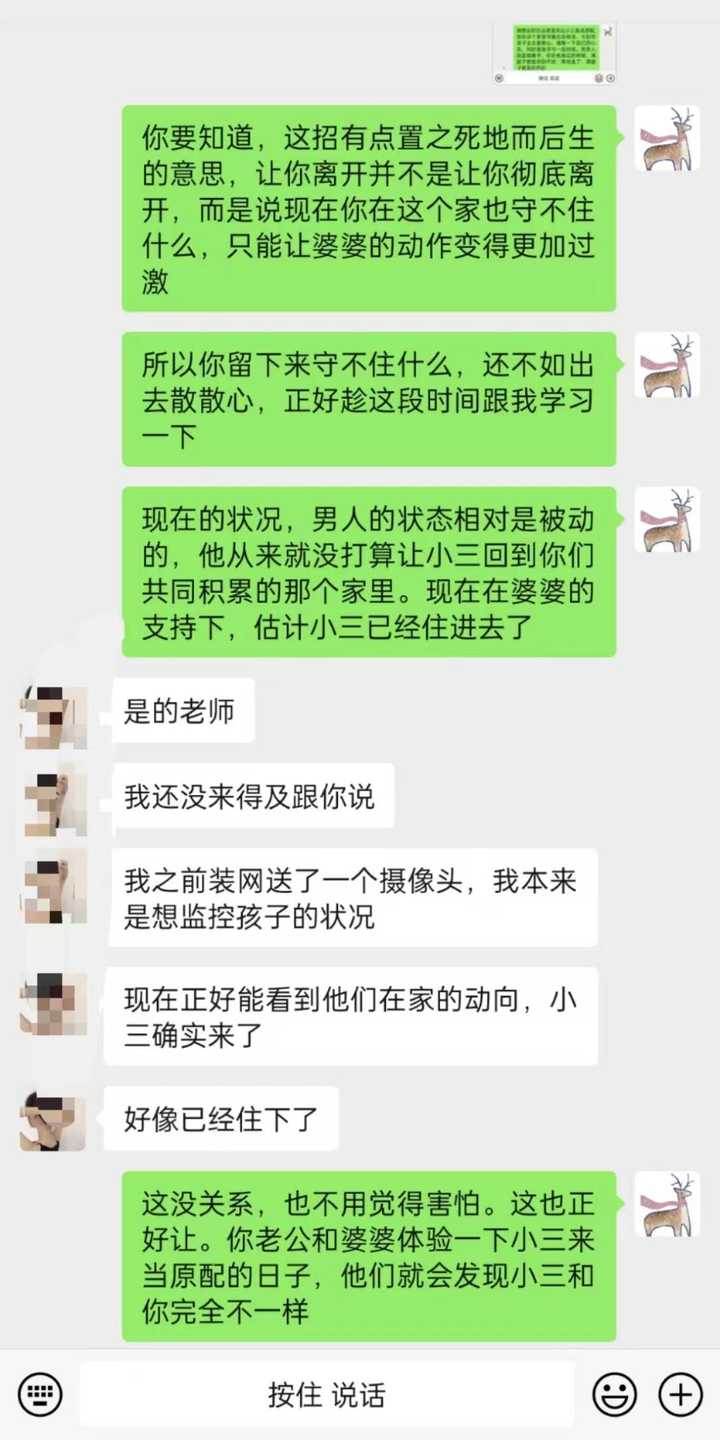
Task: Open deer avatar beside 现在的状况 message
Action: click(667, 520)
